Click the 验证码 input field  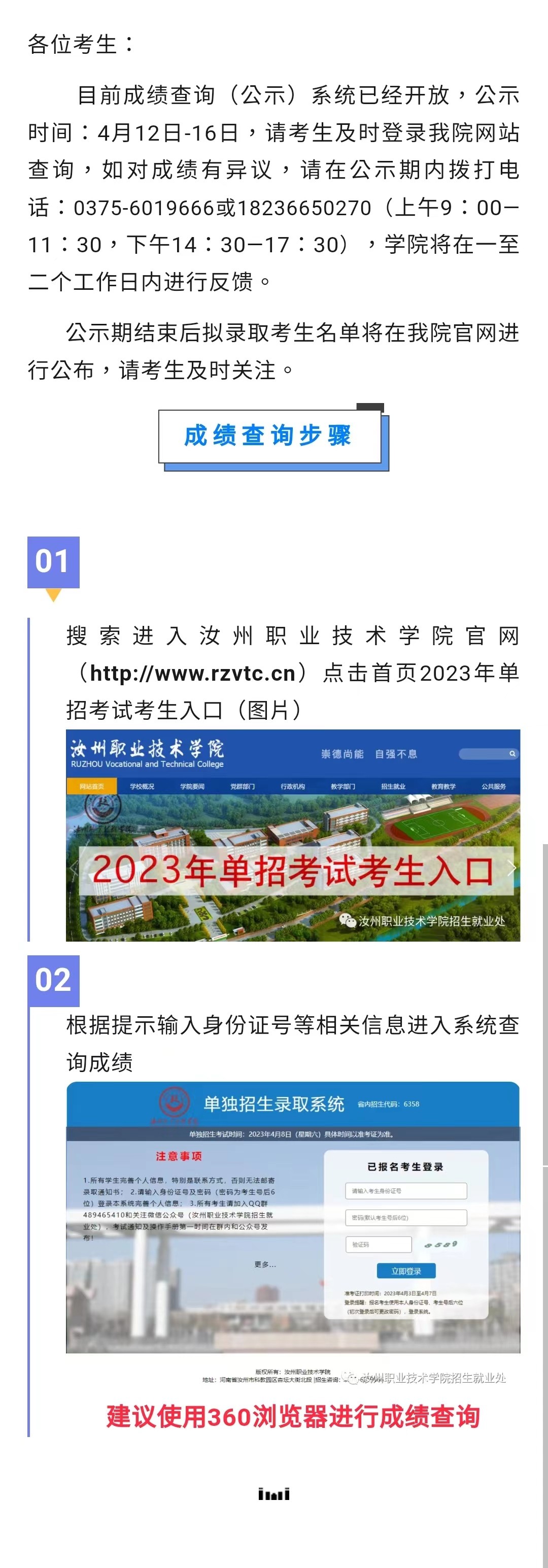[378, 1244]
